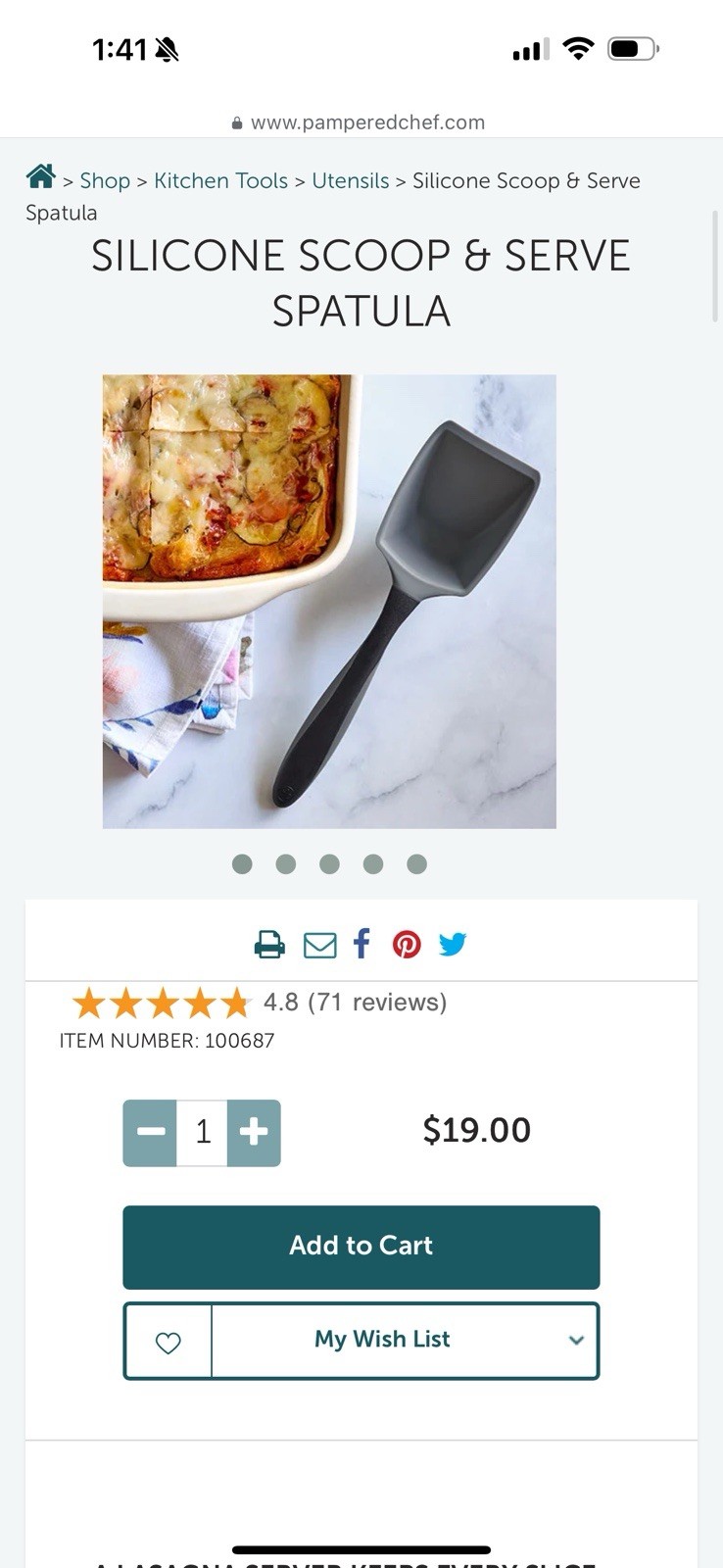Share the spatula by email
The width and height of the screenshot is (723, 1568).
319,945
